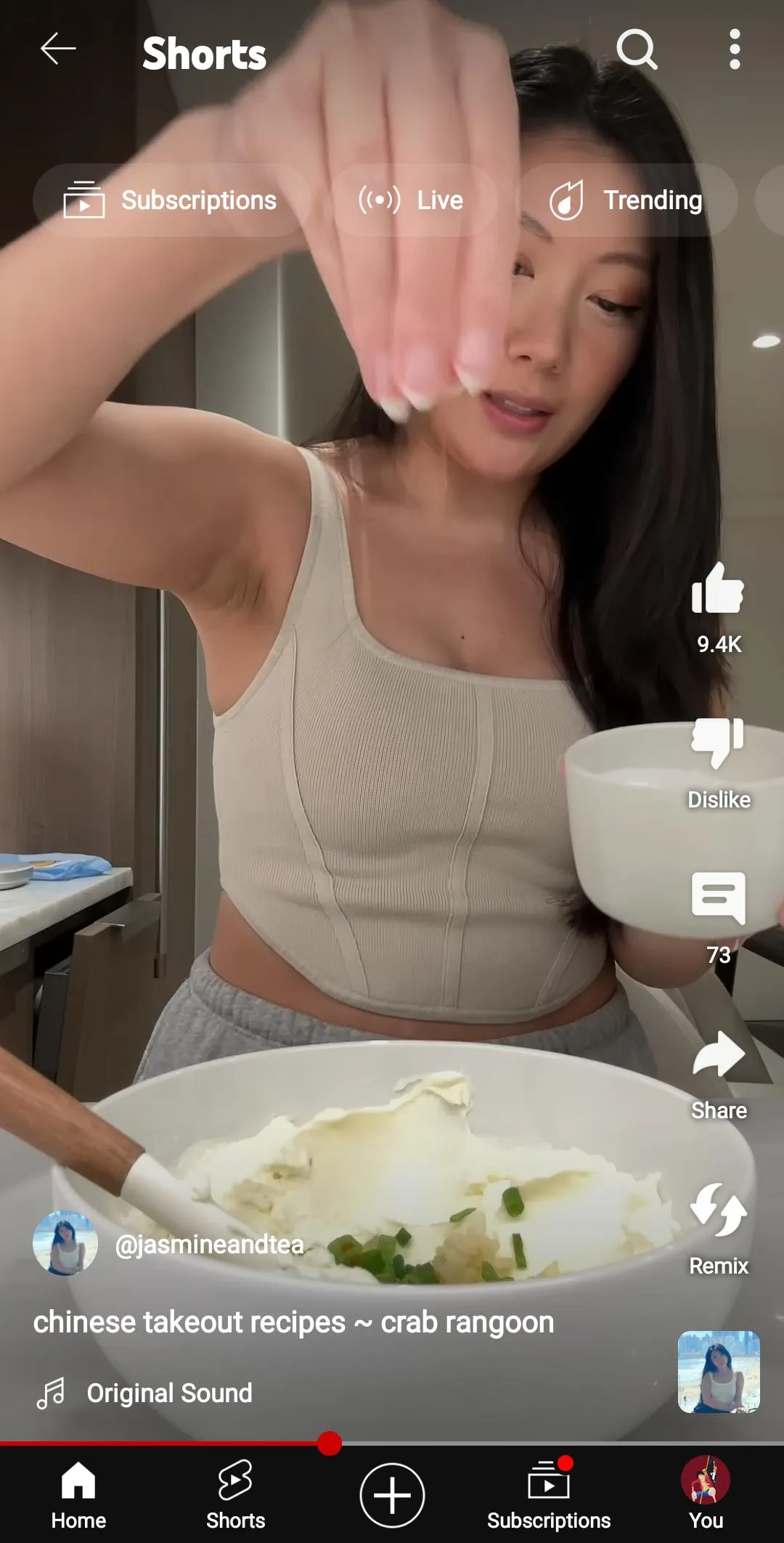Select the Subscriptions chip
The height and width of the screenshot is (1543, 784).
171,200
